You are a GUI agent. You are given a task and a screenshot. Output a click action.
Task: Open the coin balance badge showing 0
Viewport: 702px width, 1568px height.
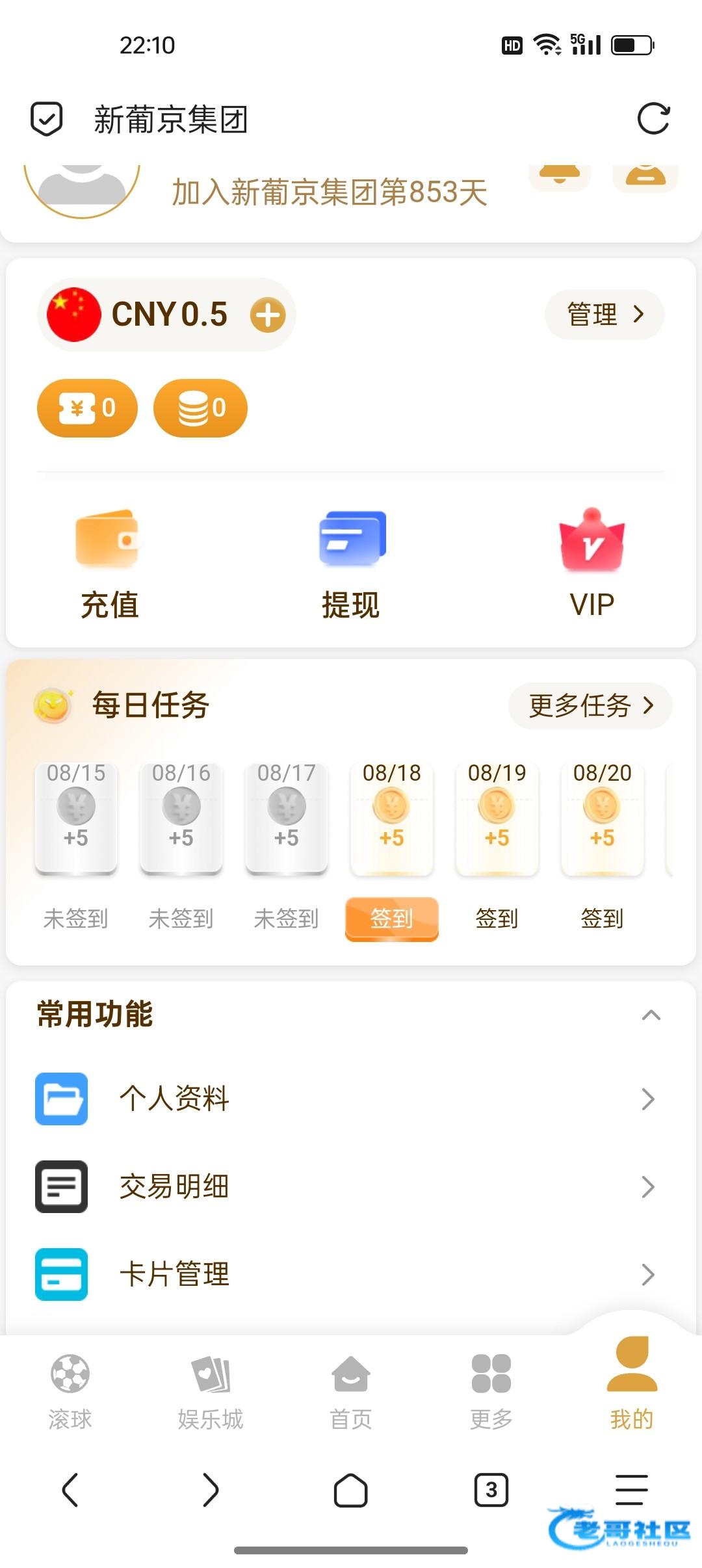tap(200, 408)
